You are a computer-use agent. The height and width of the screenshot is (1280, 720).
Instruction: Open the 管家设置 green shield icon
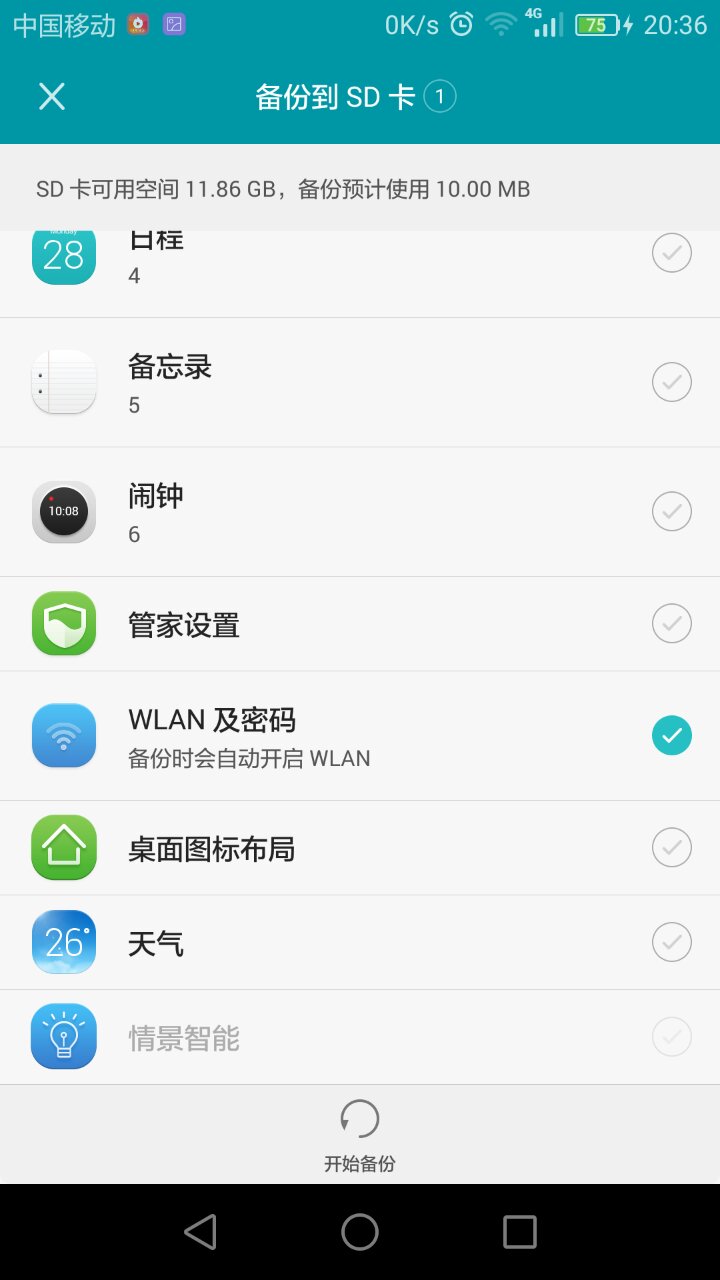(x=64, y=623)
